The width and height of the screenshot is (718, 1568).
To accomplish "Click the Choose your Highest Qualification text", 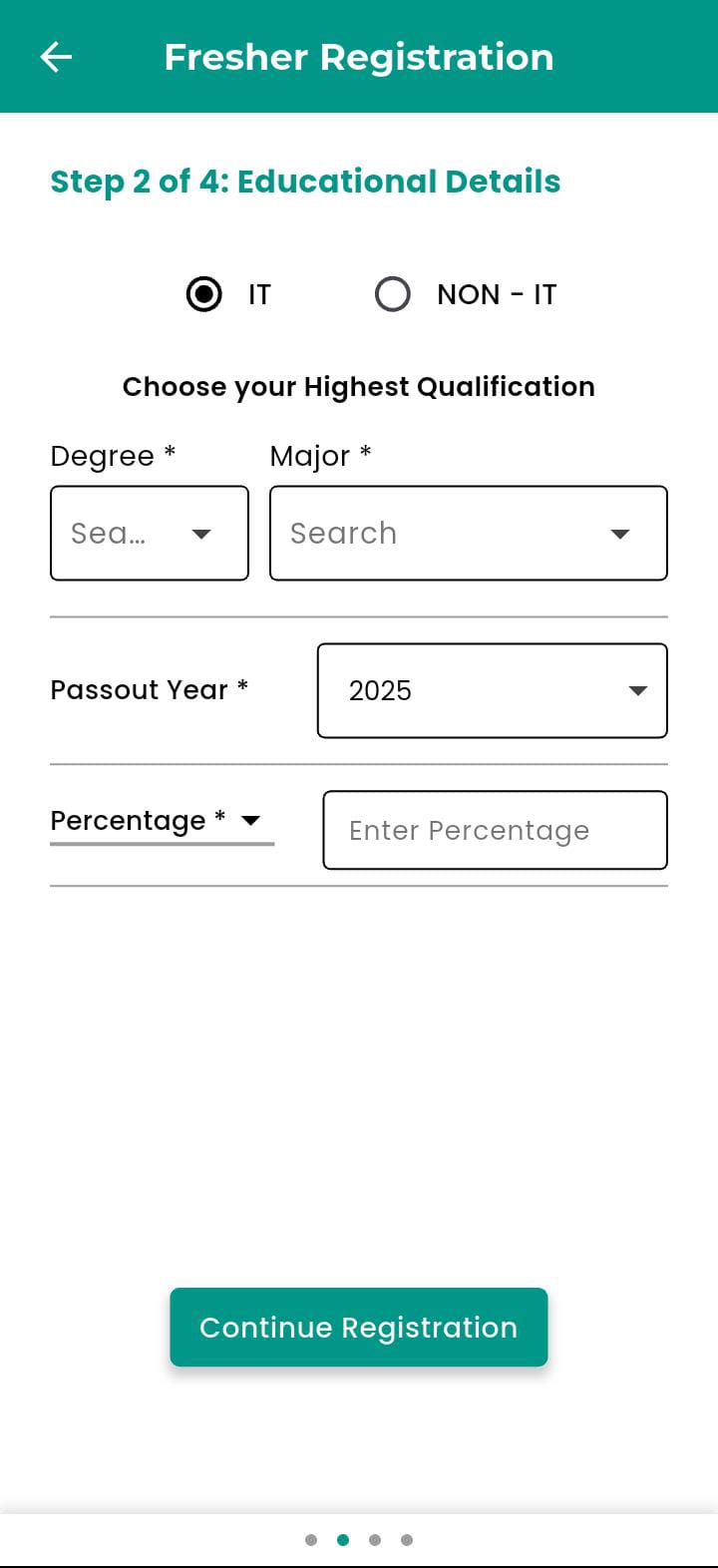I will point(359,387).
